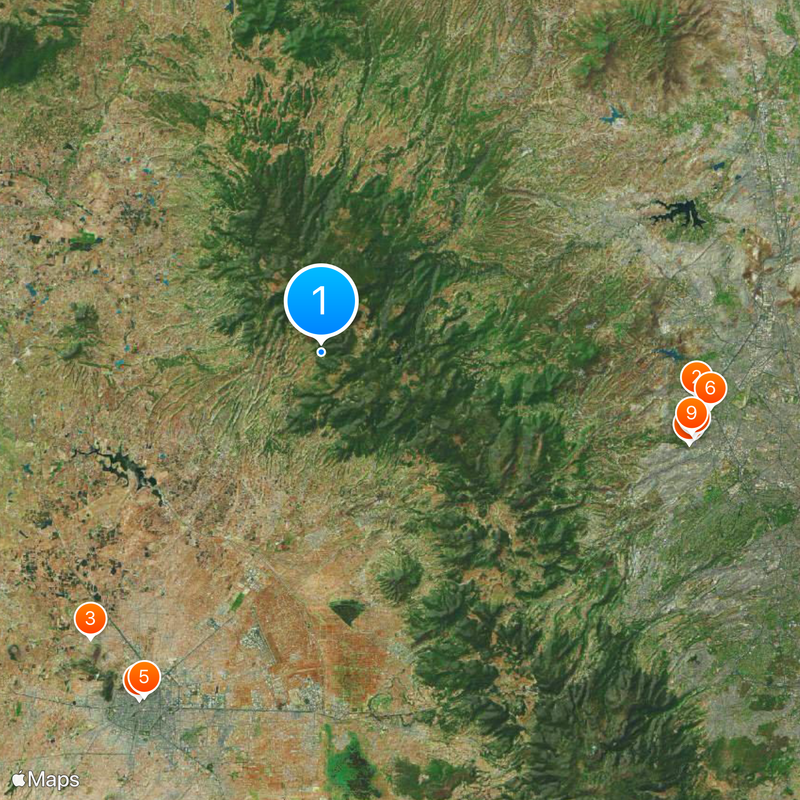800x800 pixels.
Task: Open the orange map pin numbered 5
Action: point(145,677)
